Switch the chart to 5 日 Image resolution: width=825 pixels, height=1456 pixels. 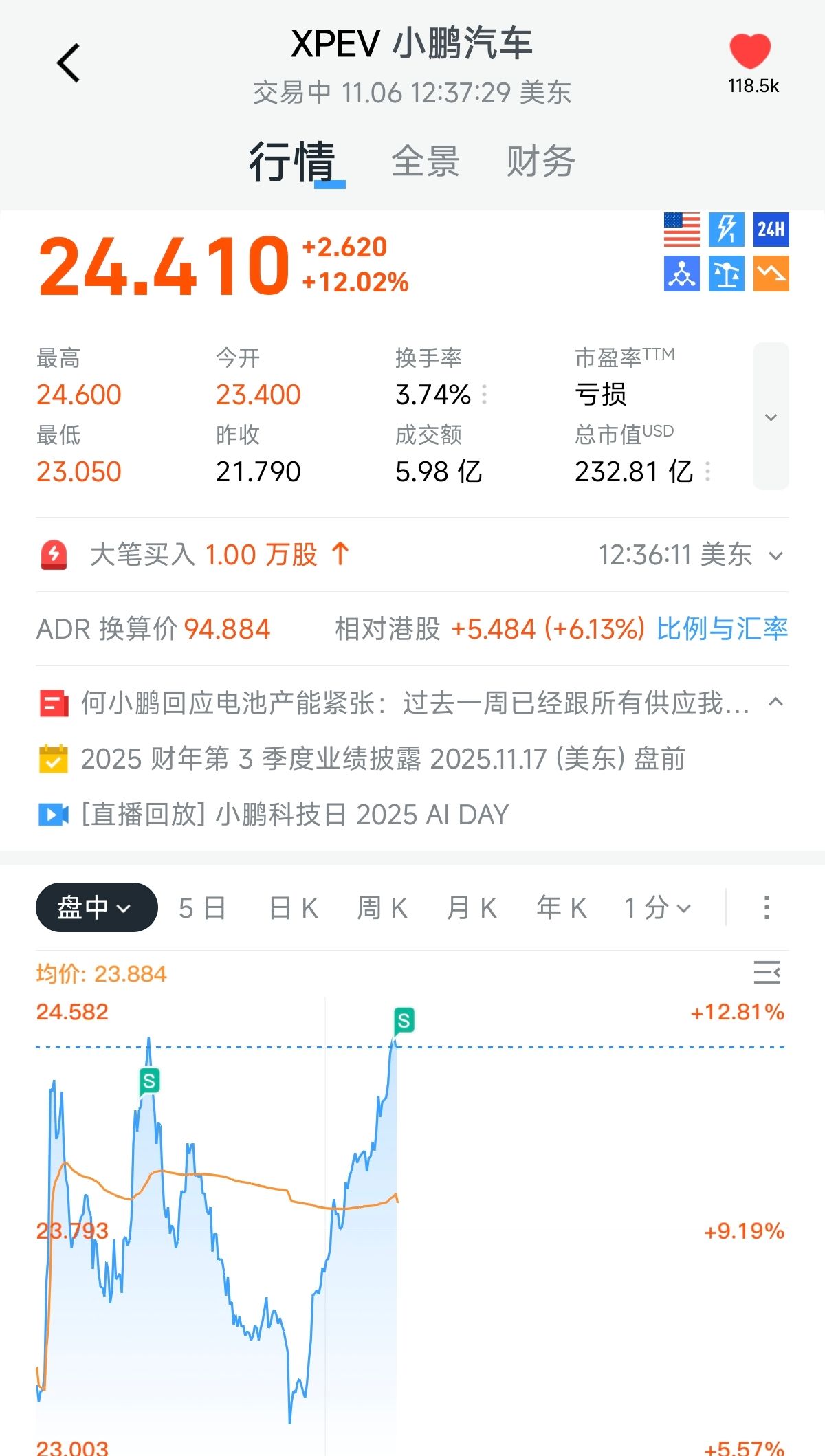[202, 908]
